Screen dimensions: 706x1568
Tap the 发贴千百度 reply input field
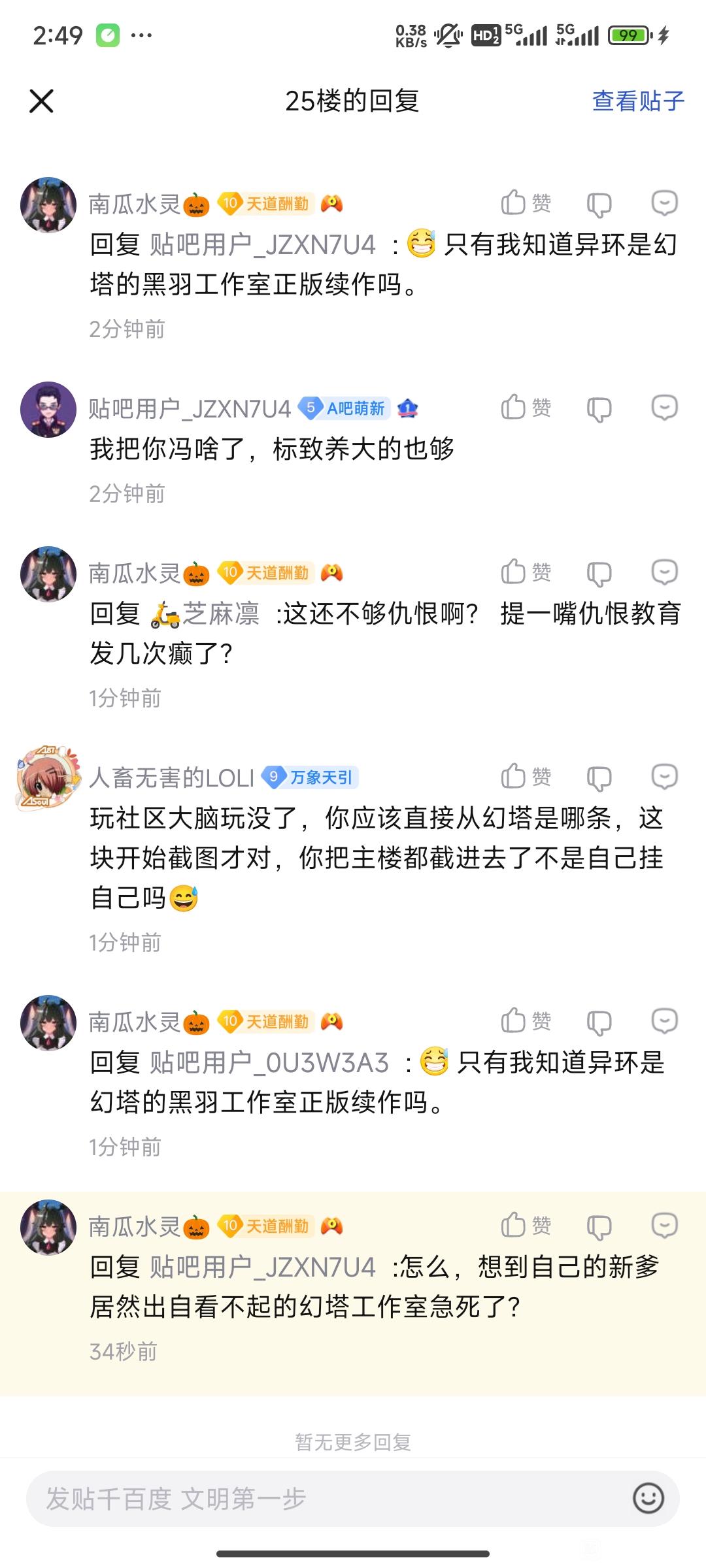coord(327,1499)
